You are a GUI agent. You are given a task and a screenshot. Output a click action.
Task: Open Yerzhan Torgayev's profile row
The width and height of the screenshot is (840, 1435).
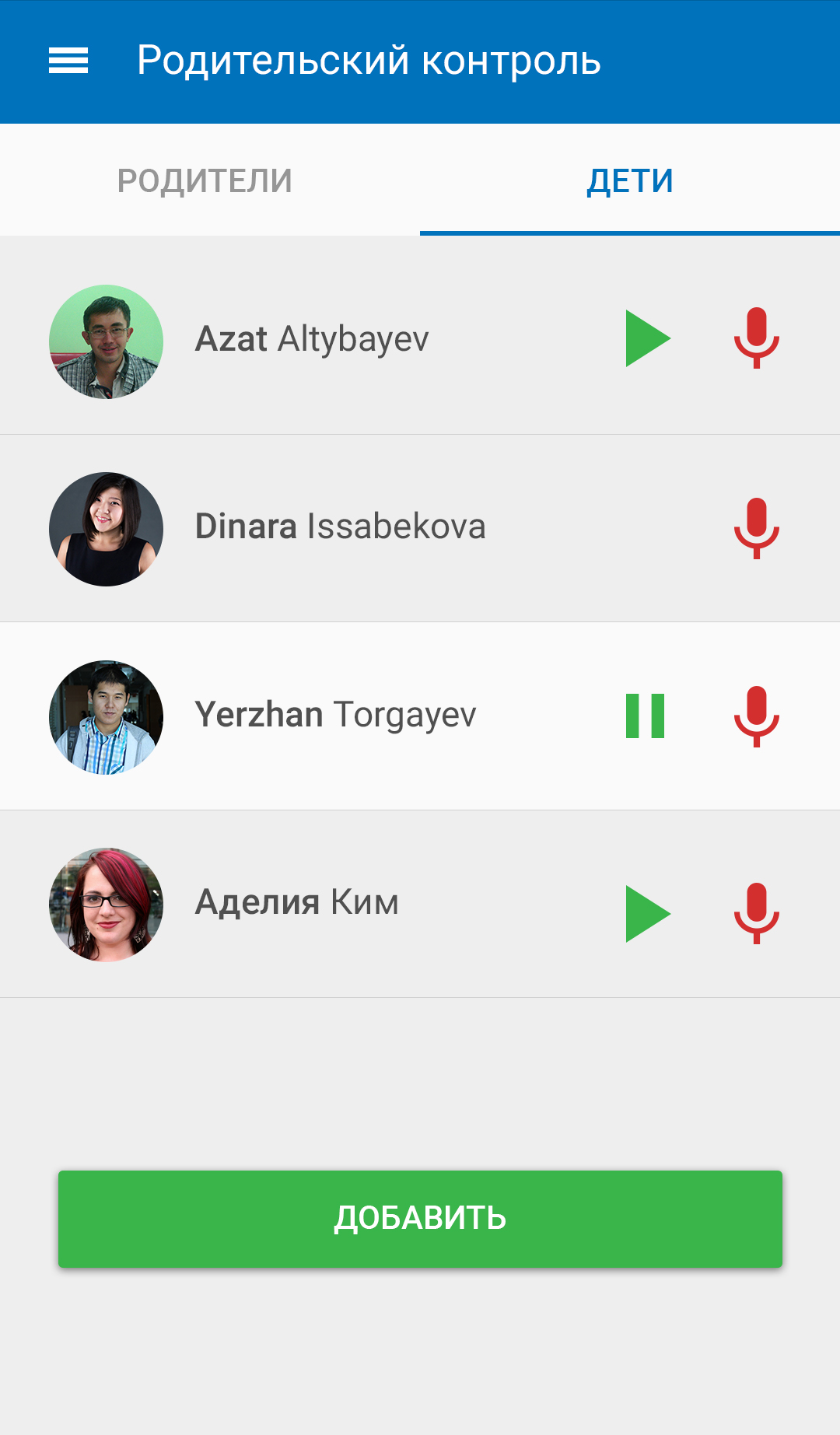coord(420,716)
